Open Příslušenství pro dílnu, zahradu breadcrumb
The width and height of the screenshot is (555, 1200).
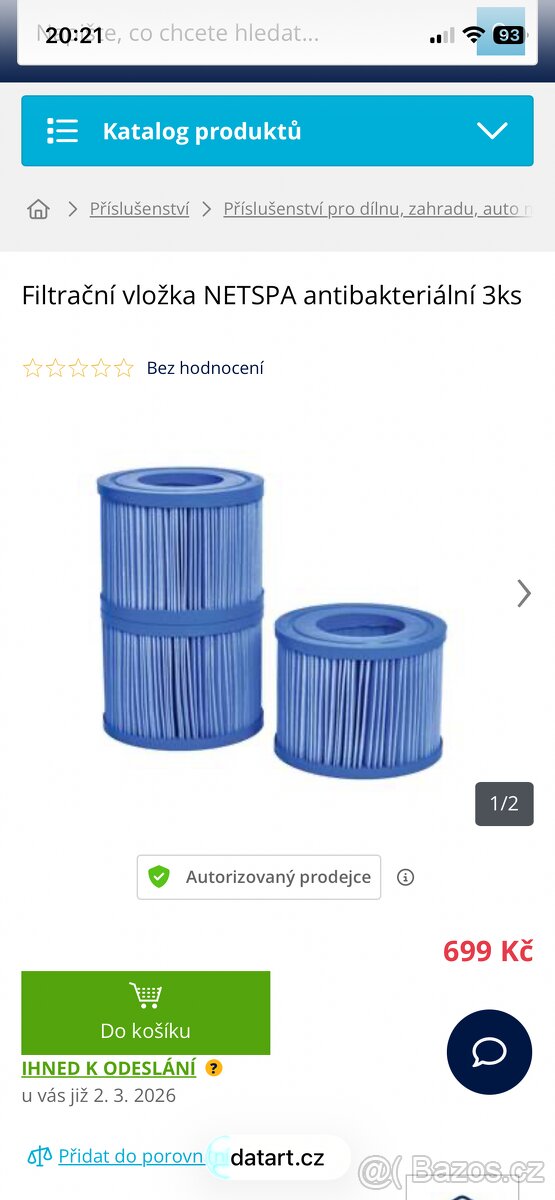[x=378, y=209]
